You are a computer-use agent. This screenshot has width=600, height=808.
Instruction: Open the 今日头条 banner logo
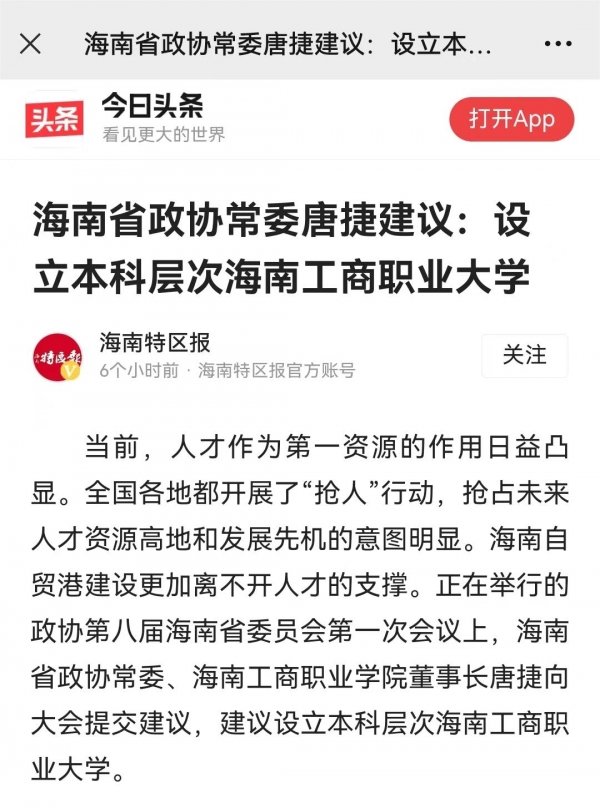click(x=55, y=120)
